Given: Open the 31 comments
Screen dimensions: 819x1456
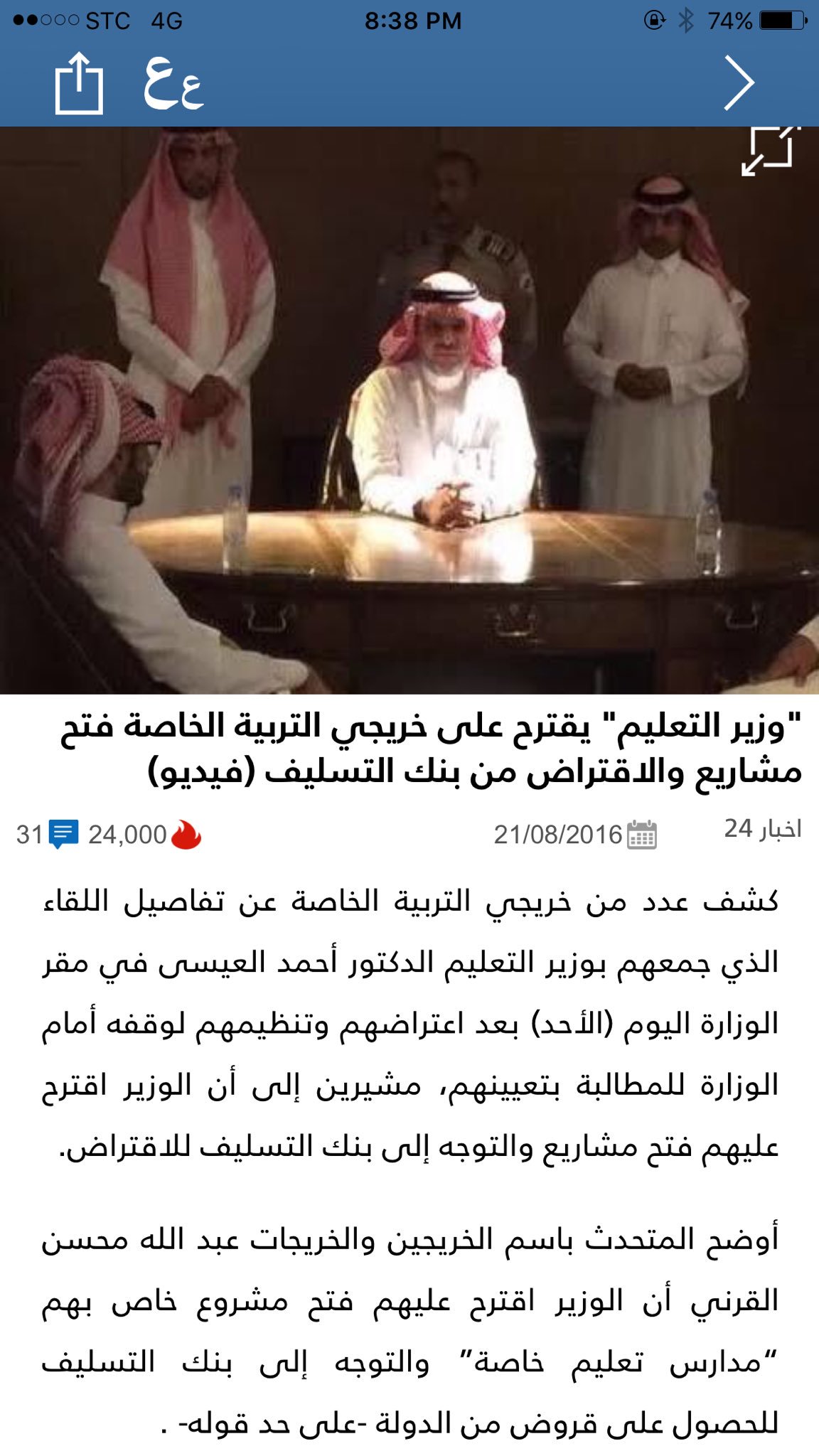Looking at the screenshot, I should (48, 835).
